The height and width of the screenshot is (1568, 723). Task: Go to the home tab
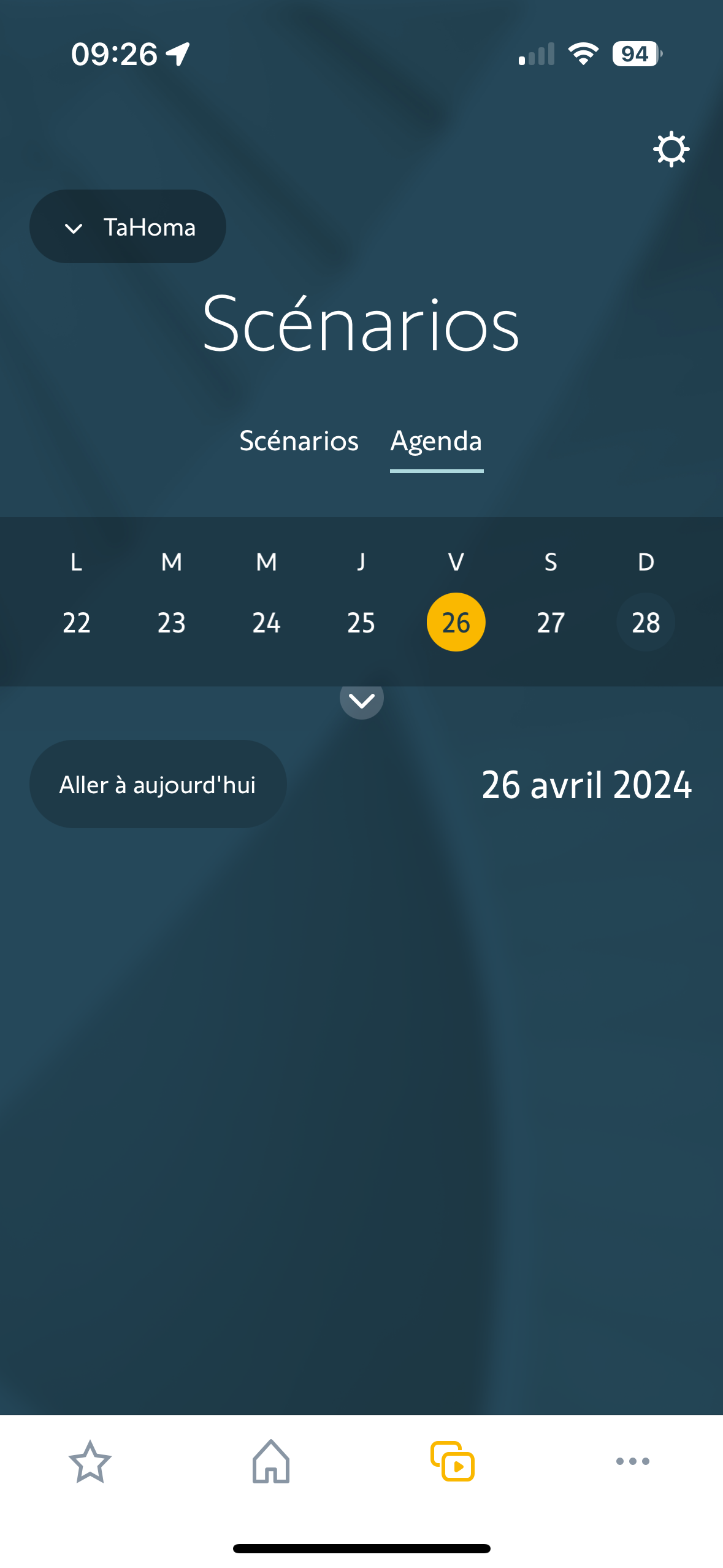(271, 1462)
